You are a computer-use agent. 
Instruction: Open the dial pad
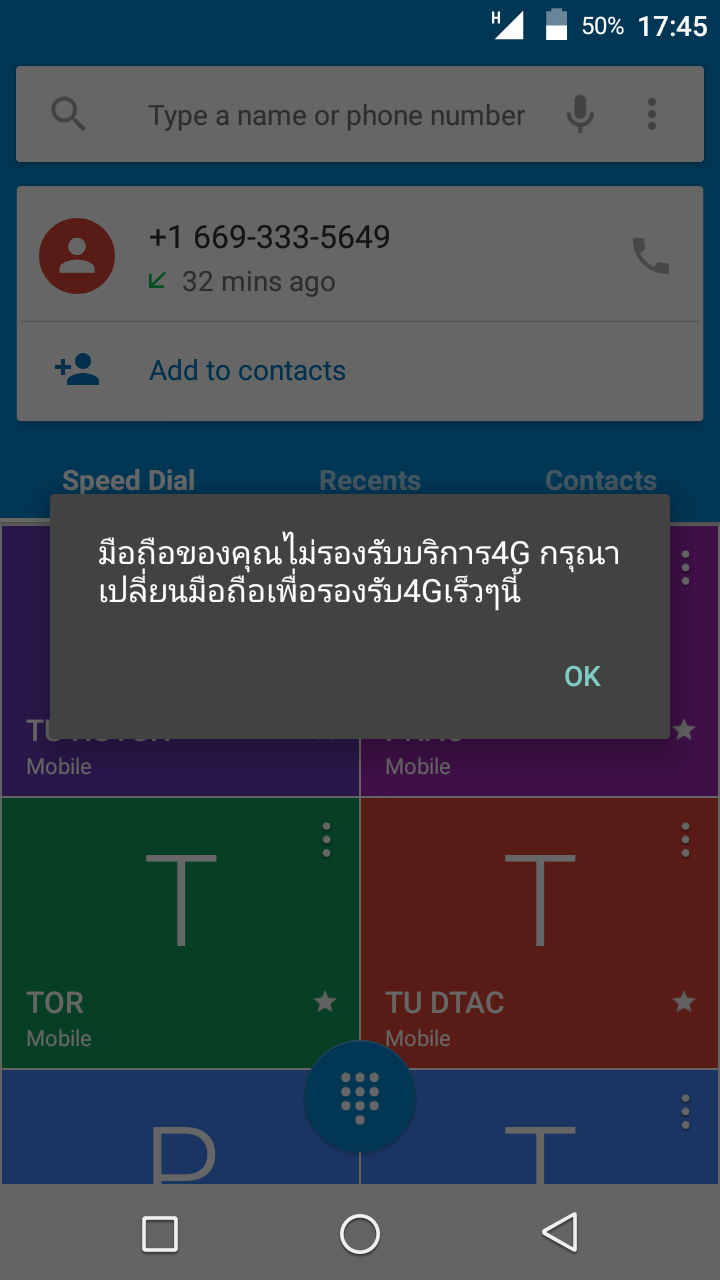pyautogui.click(x=360, y=1097)
